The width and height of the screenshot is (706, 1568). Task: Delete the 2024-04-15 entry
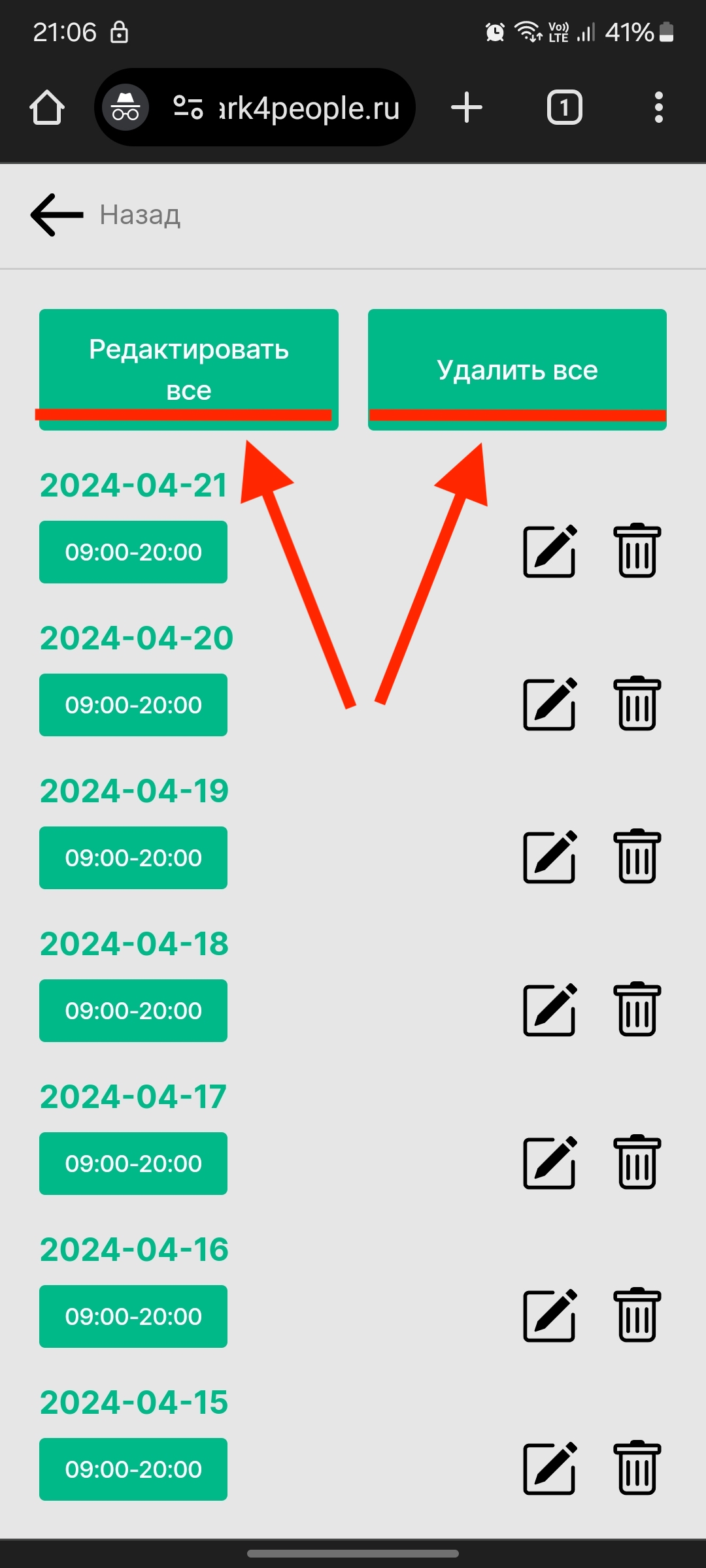[x=637, y=1468]
